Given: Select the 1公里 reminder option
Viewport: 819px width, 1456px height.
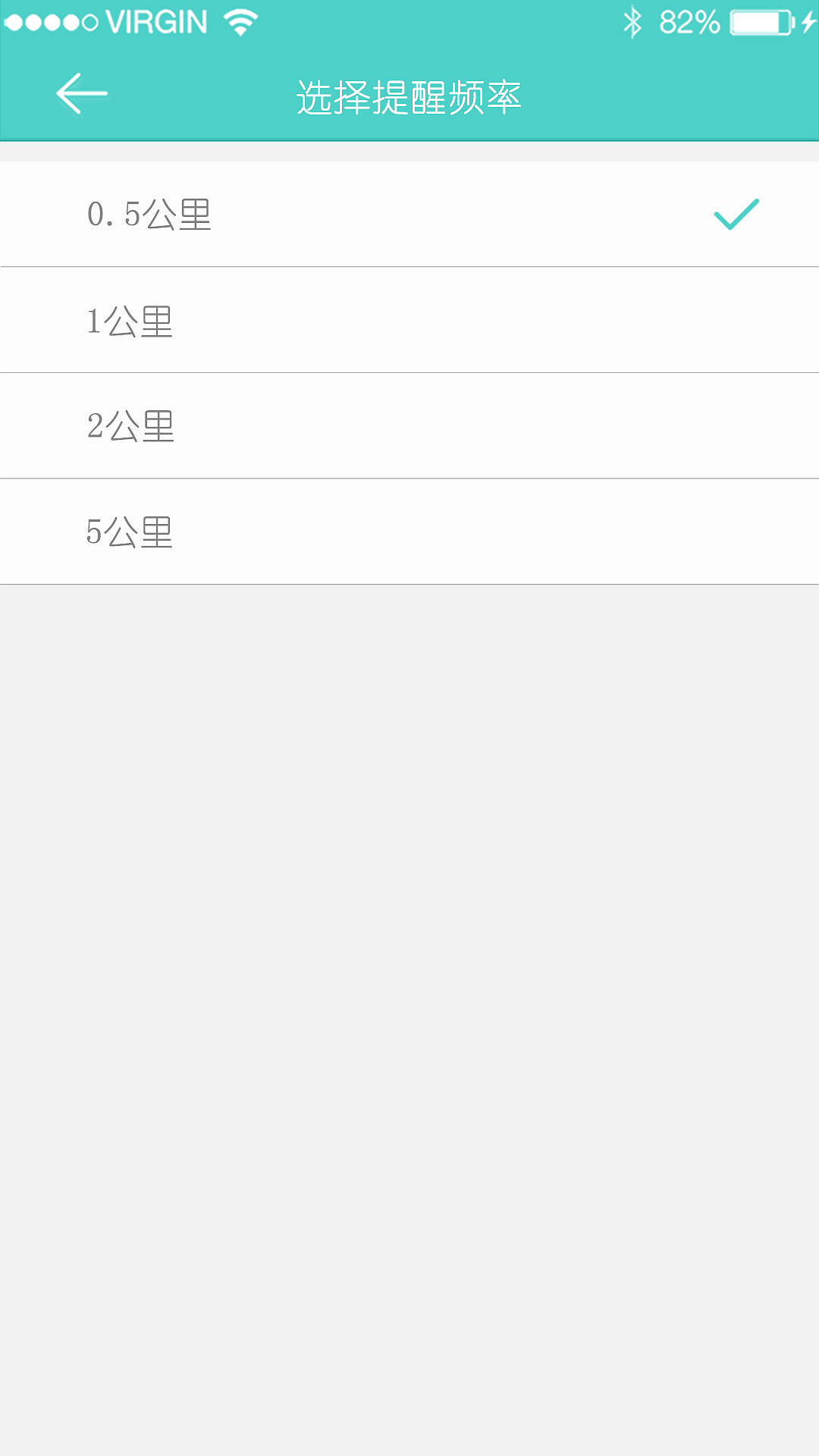Looking at the screenshot, I should [x=409, y=320].
